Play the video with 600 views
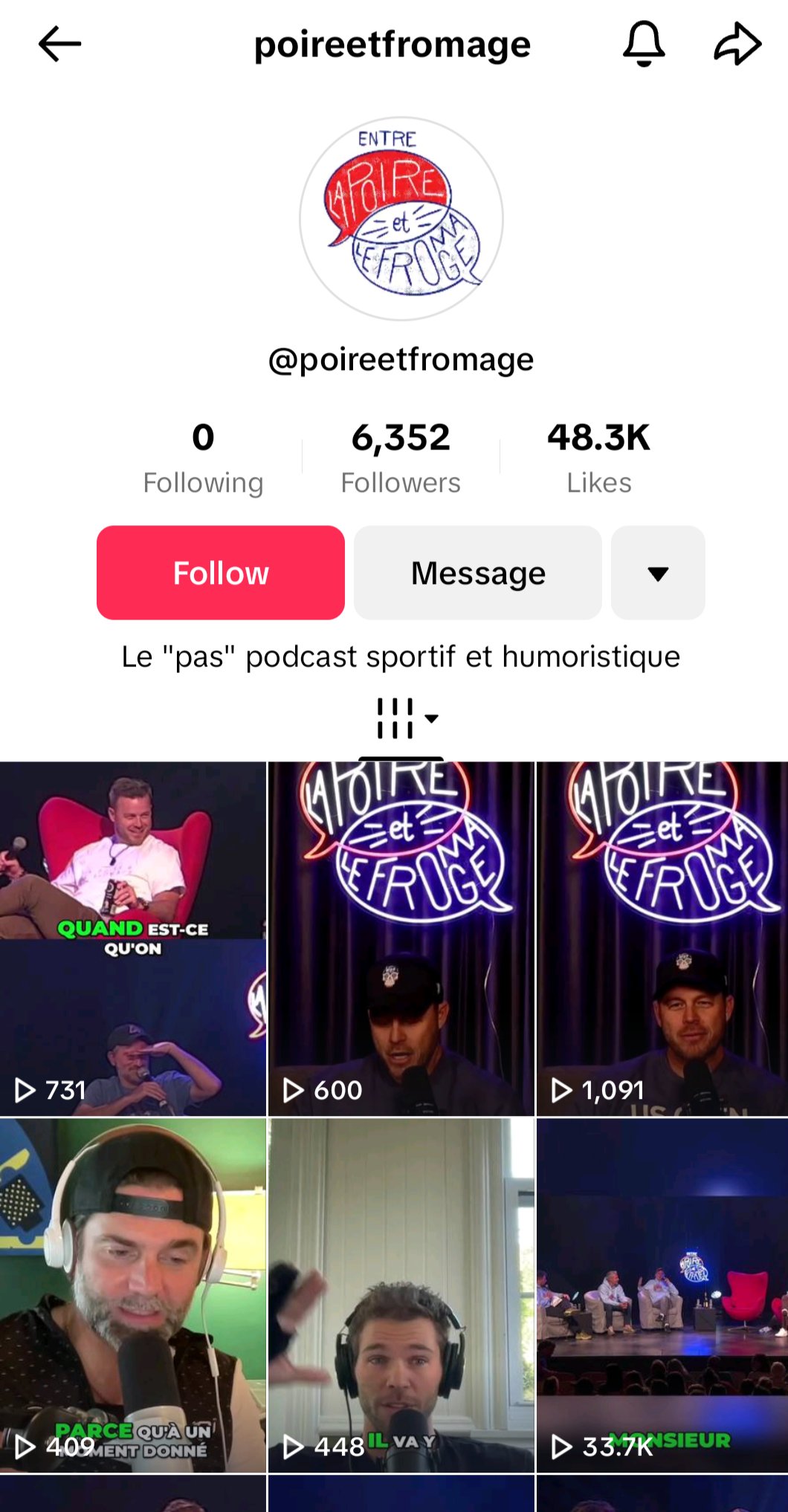Image resolution: width=788 pixels, height=1512 pixels. pyautogui.click(x=401, y=938)
